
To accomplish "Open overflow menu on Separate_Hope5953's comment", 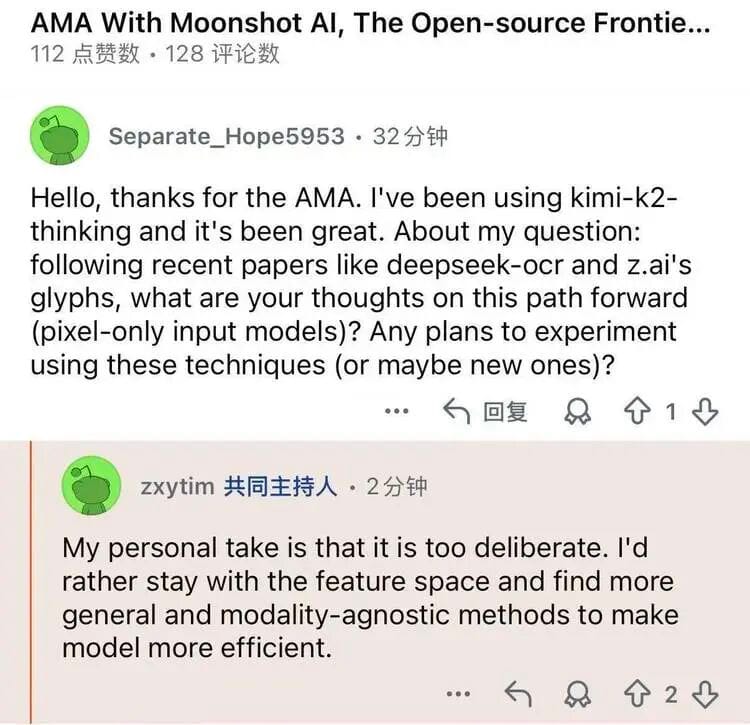I will coord(397,411).
